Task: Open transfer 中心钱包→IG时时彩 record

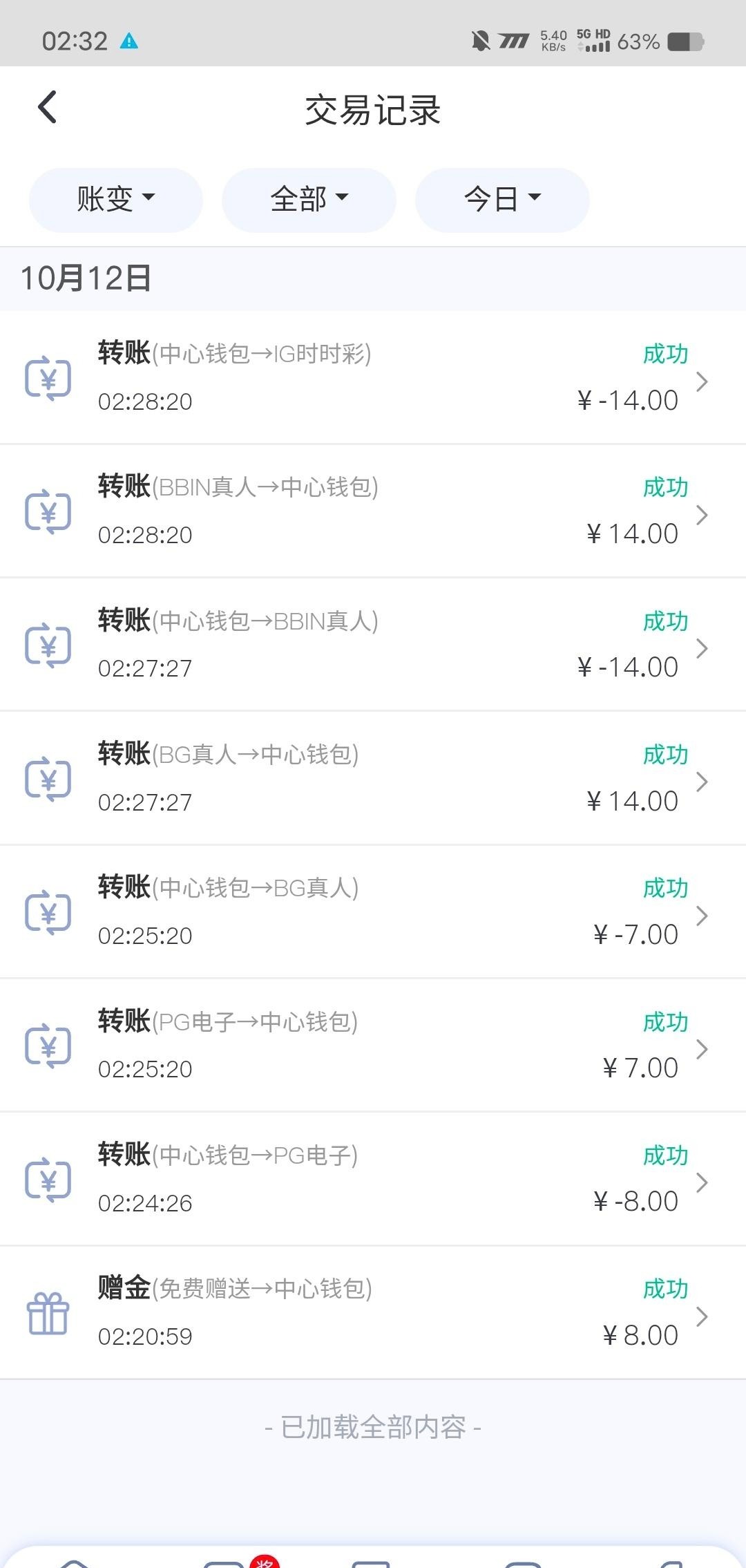Action: [x=373, y=377]
